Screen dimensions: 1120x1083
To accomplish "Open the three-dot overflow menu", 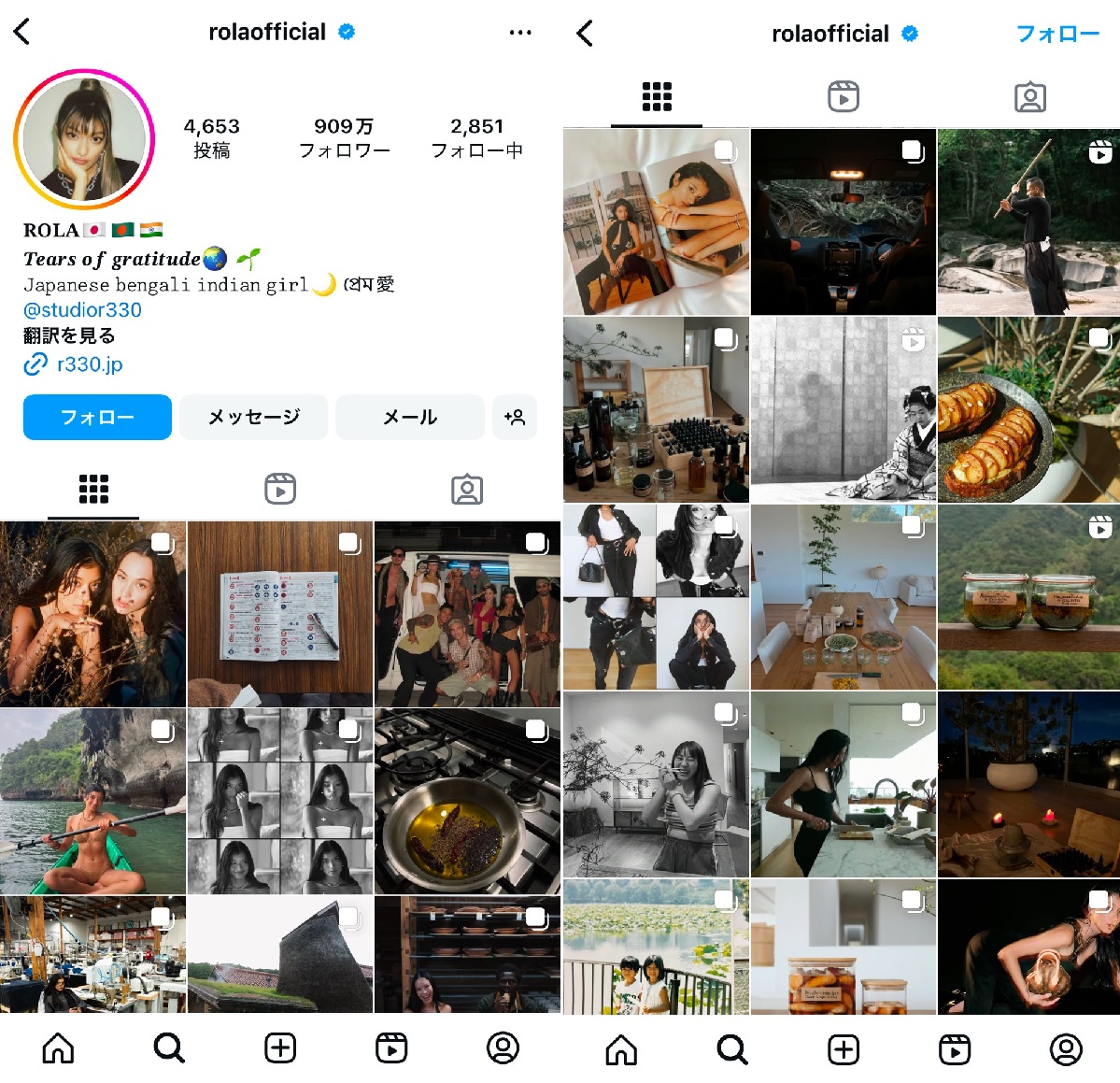I will click(520, 33).
